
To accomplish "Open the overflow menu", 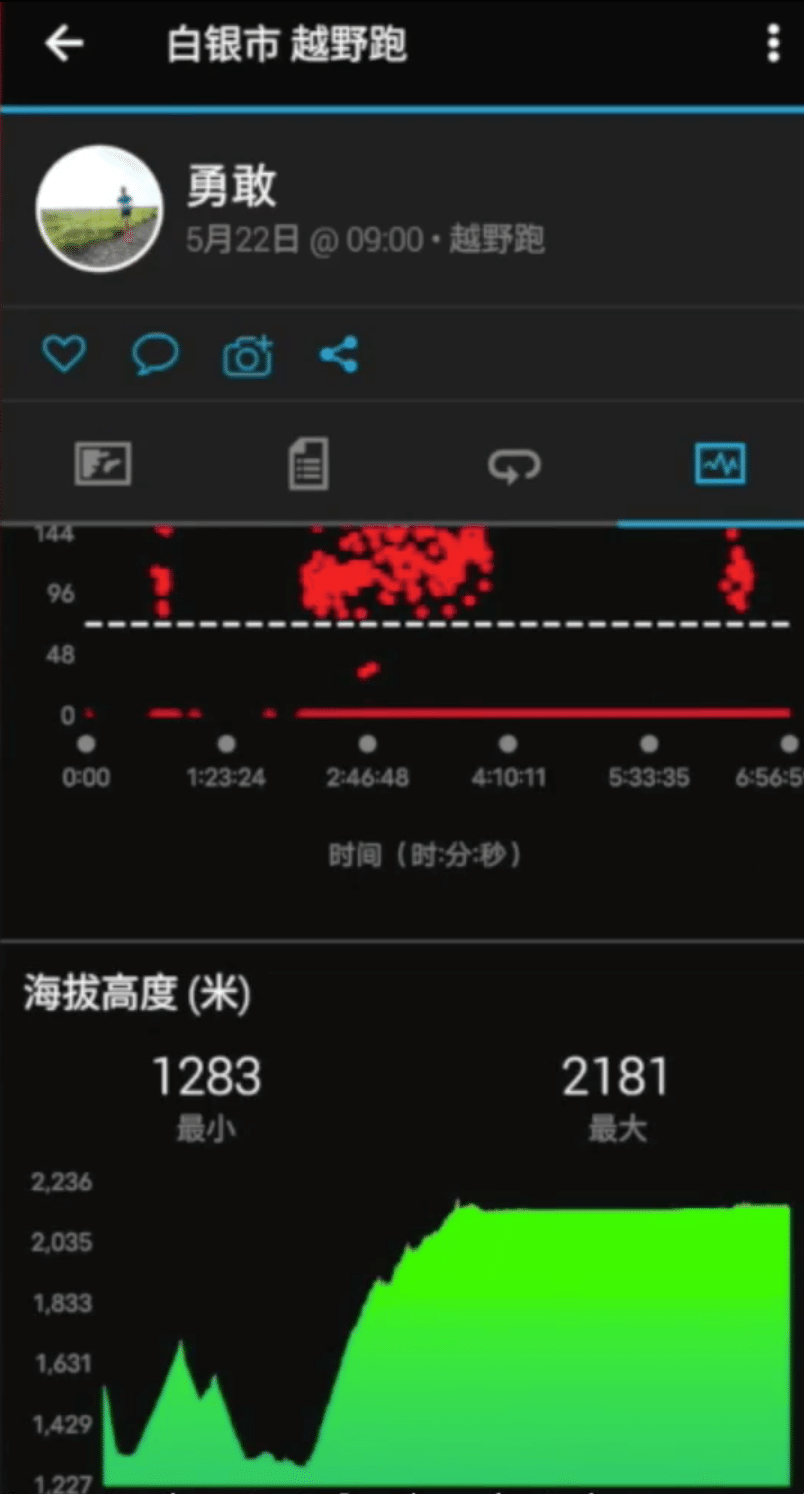I will coord(772,44).
